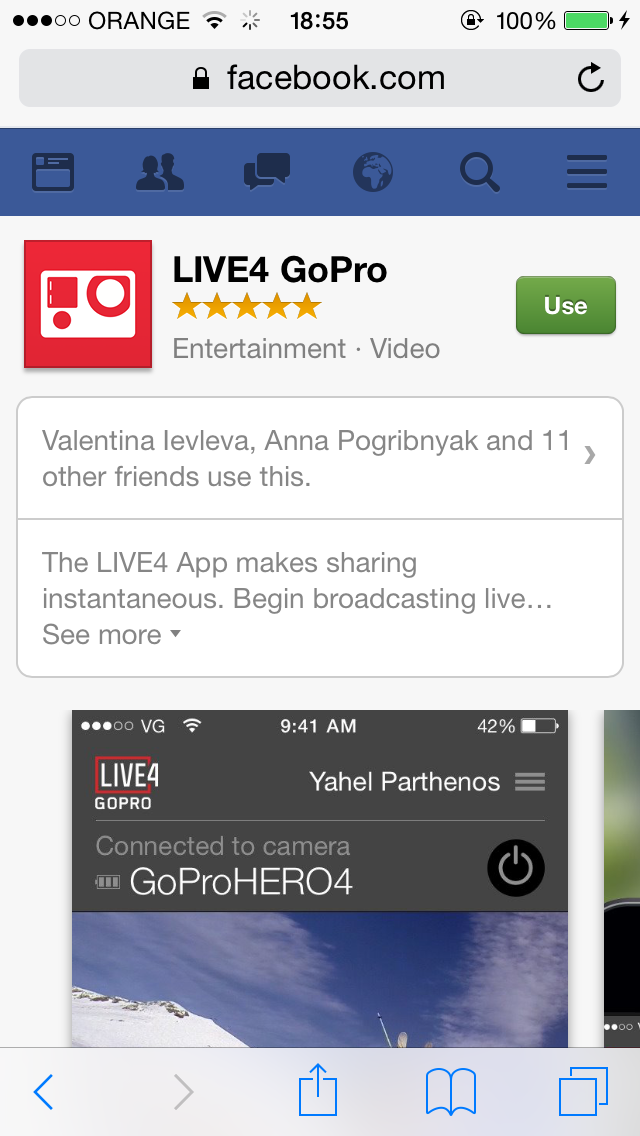Expand description with See more

[110, 635]
